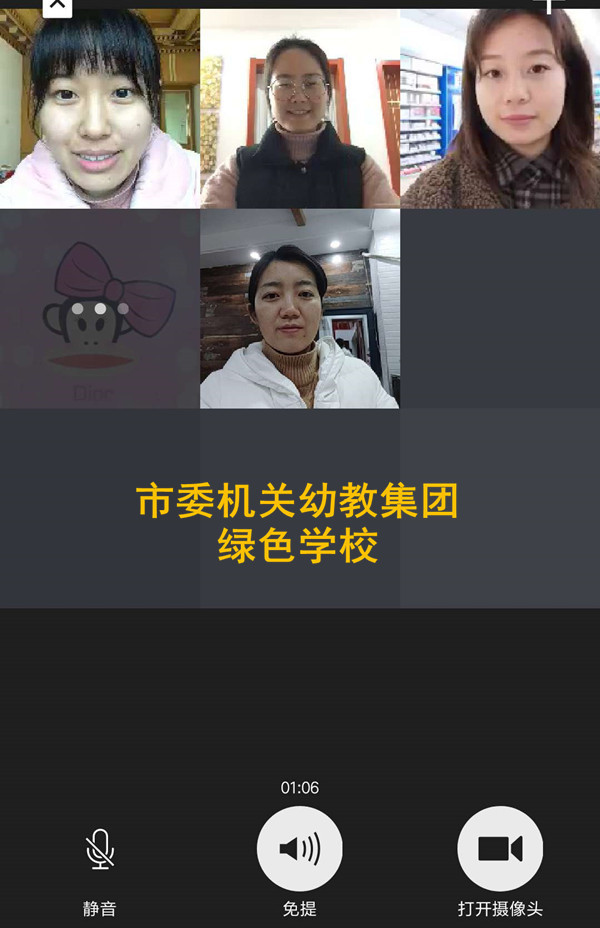Select the video tile of the woman wearing glasses
The width and height of the screenshot is (600, 928).
coord(299,108)
